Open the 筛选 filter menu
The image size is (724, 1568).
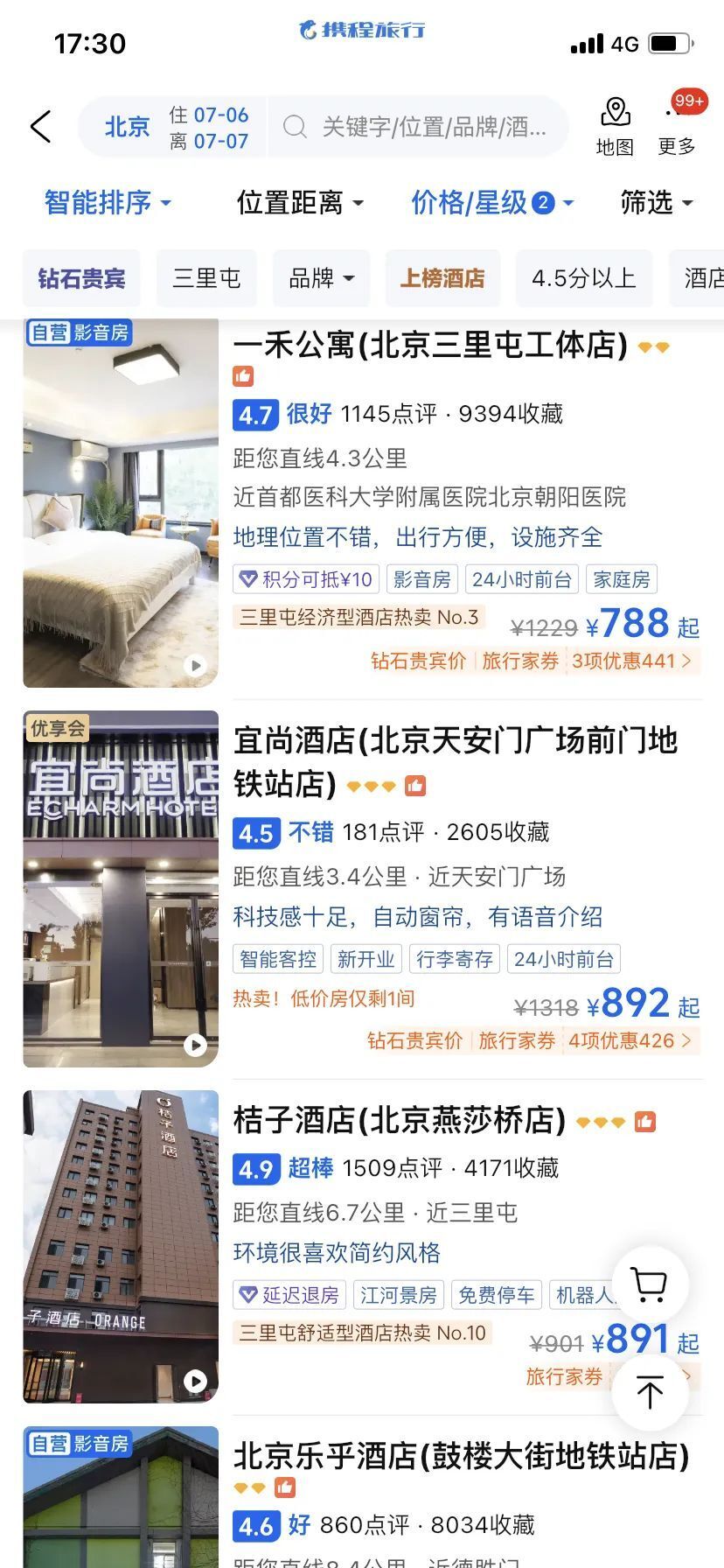pyautogui.click(x=655, y=203)
